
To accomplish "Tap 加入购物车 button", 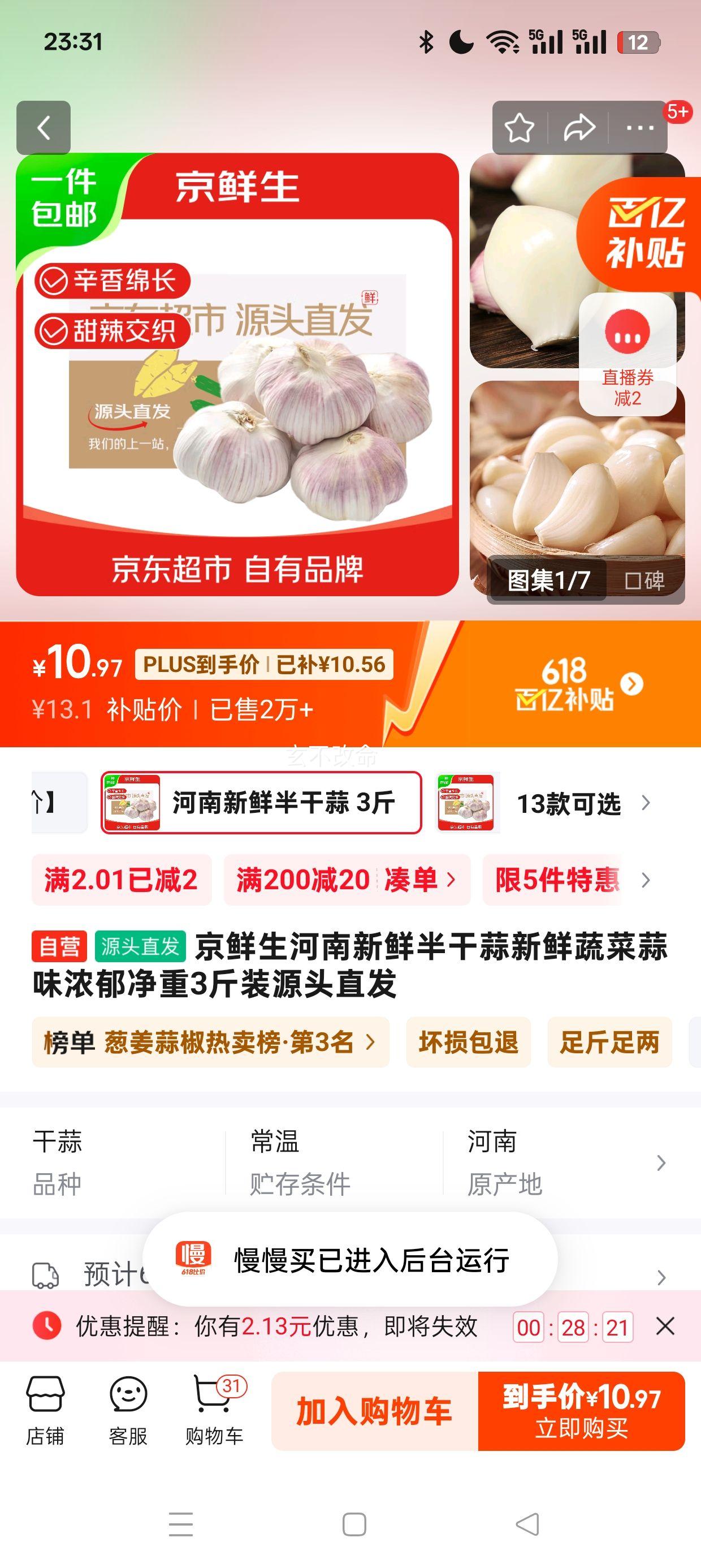I will [x=374, y=1411].
